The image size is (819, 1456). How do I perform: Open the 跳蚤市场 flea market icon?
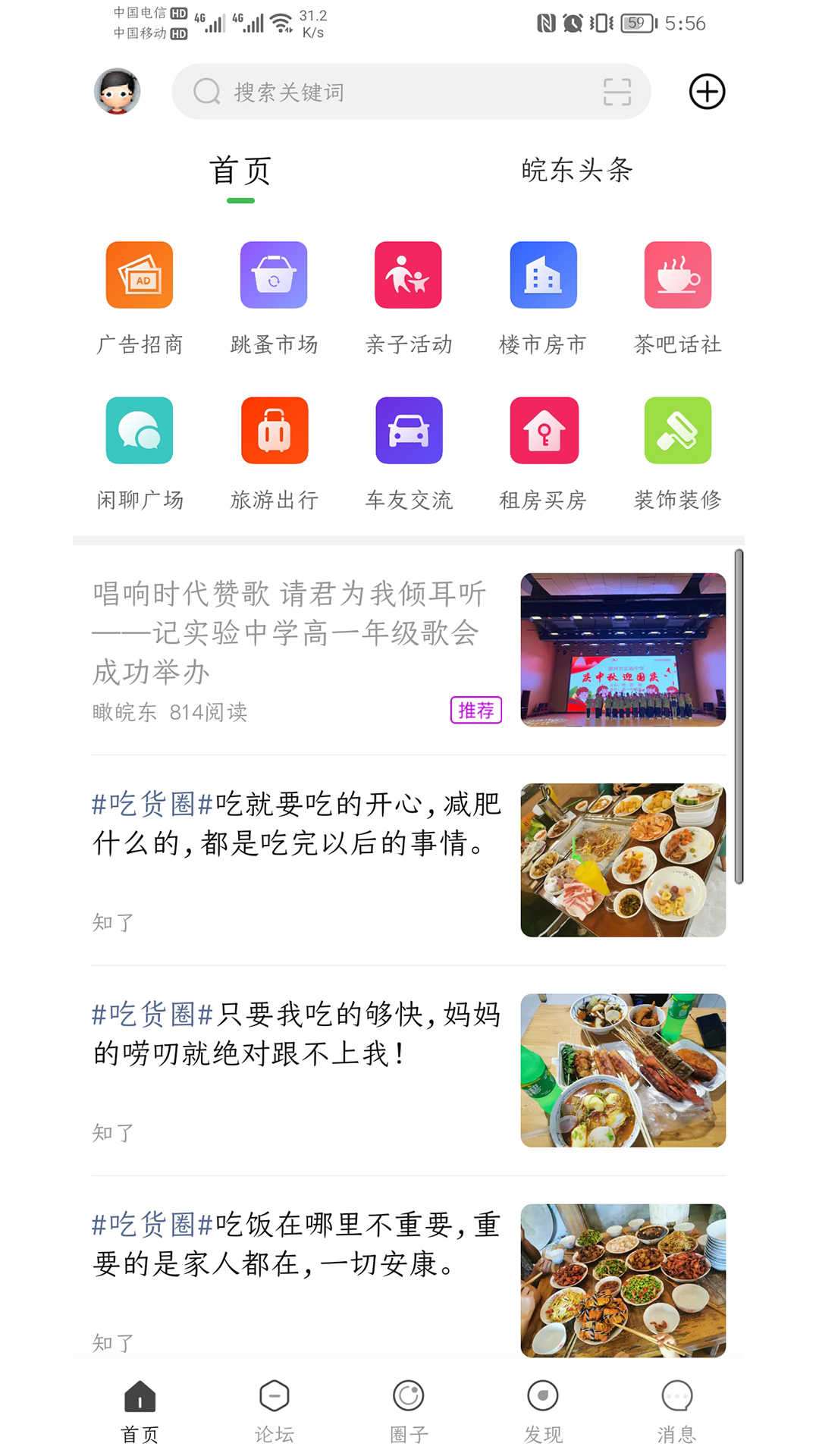pyautogui.click(x=274, y=275)
